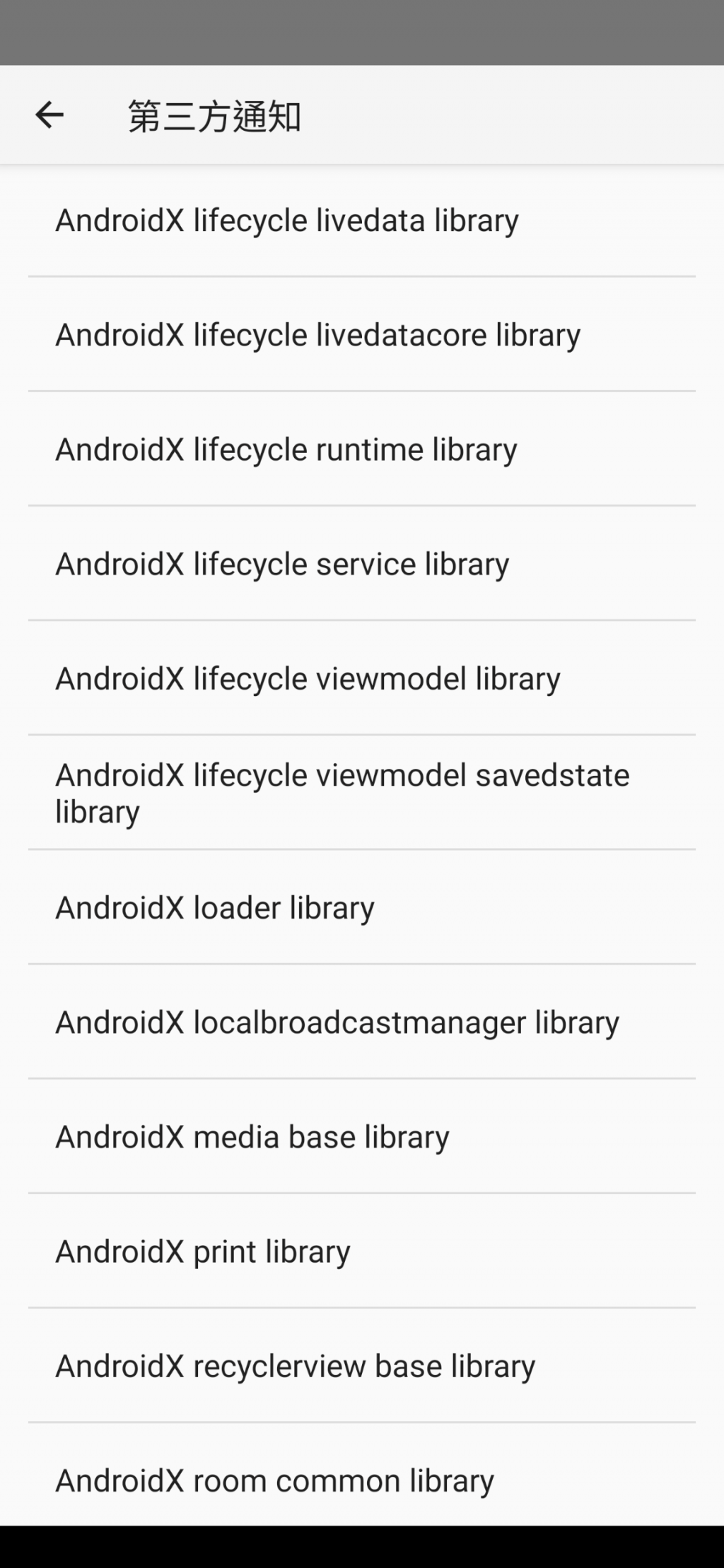
Task: Tap AndroidX lifecycle viewmodel library row
Action: click(308, 678)
